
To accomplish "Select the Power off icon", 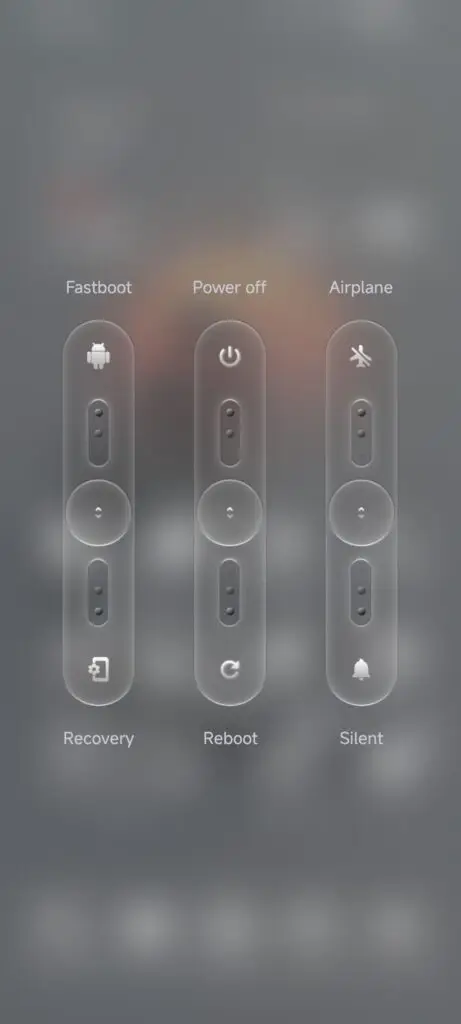I will pyautogui.click(x=230, y=357).
